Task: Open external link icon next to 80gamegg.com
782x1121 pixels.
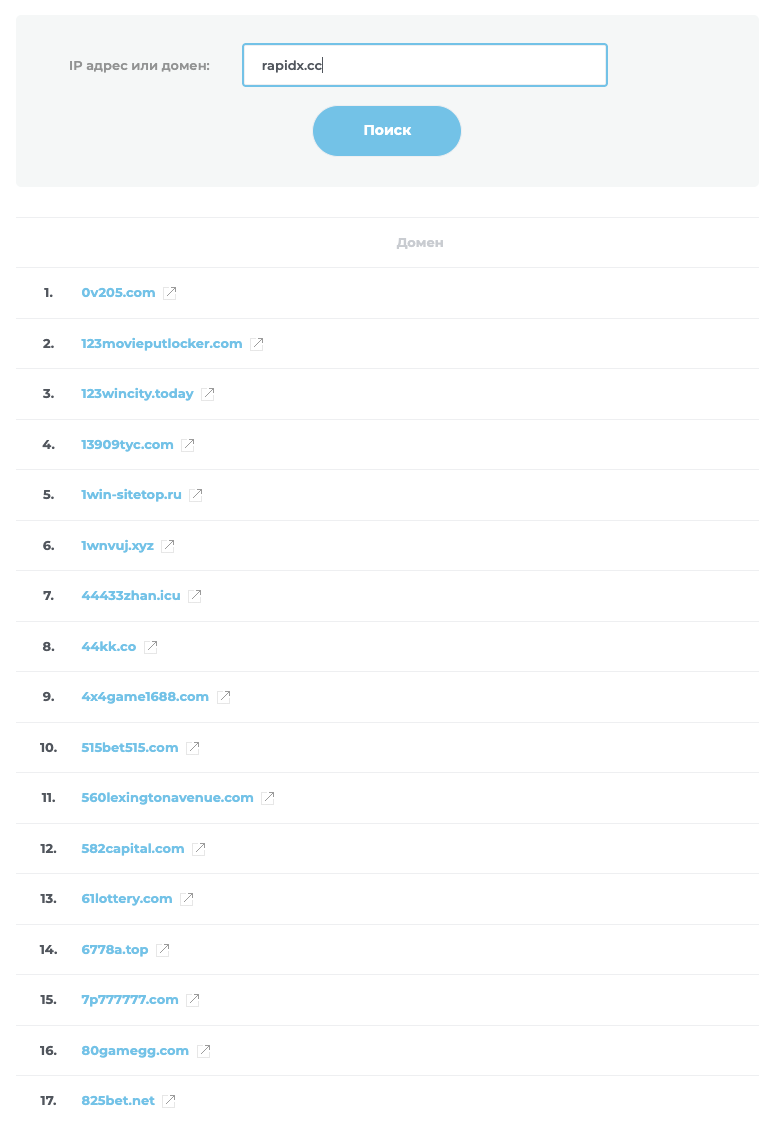Action: pyautogui.click(x=204, y=1051)
